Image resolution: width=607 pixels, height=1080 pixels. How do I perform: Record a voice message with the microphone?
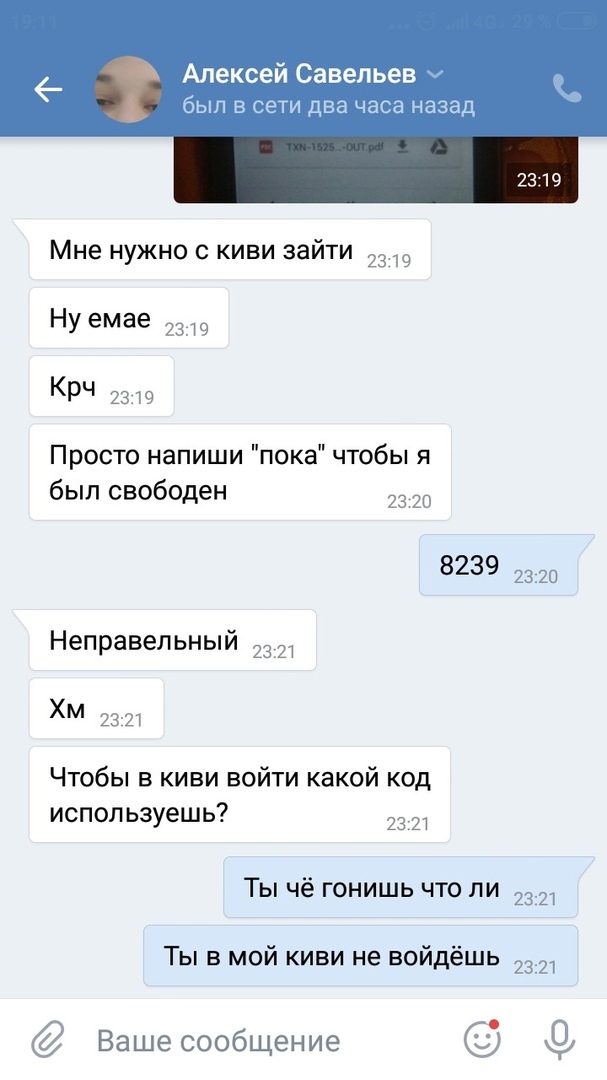pyautogui.click(x=559, y=1040)
